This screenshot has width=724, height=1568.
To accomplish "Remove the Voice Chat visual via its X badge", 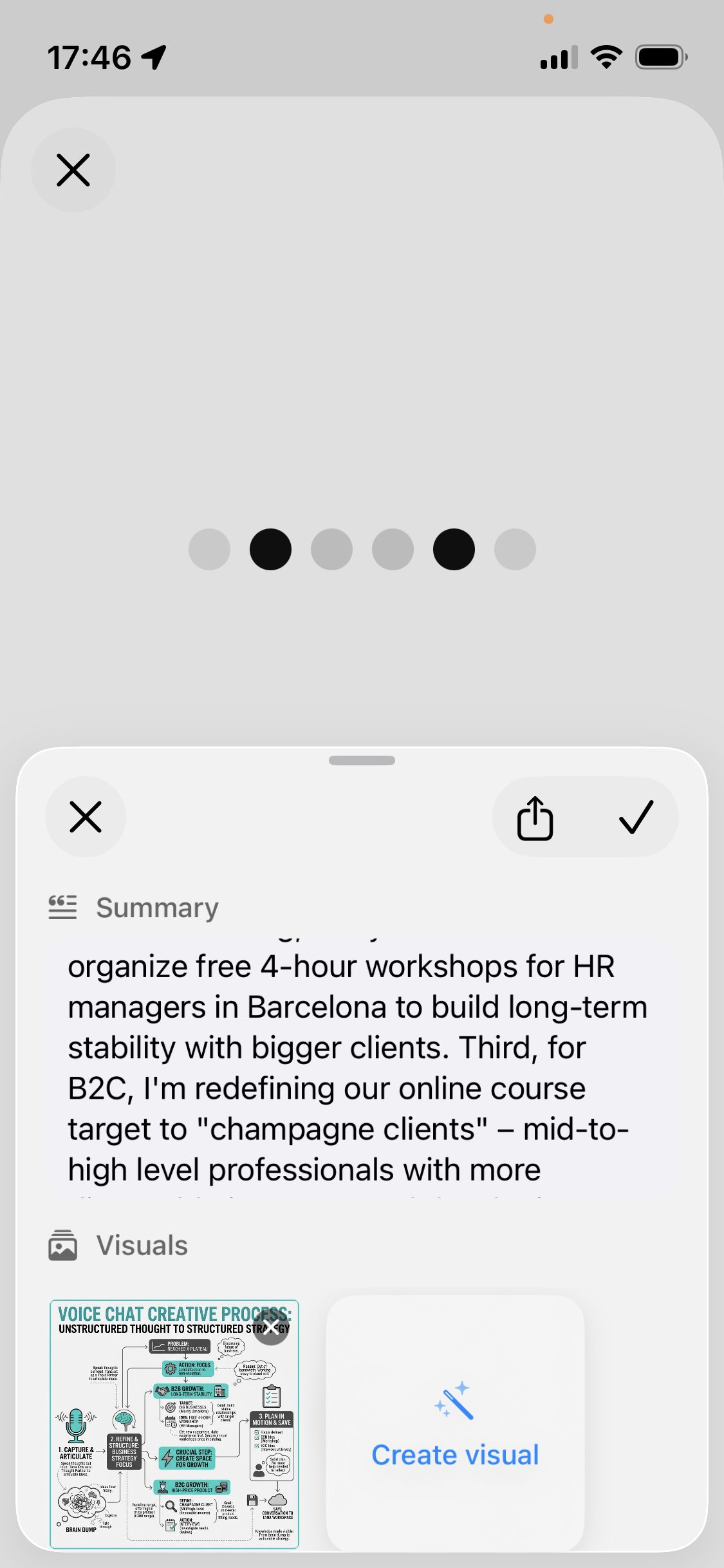I will click(270, 1329).
